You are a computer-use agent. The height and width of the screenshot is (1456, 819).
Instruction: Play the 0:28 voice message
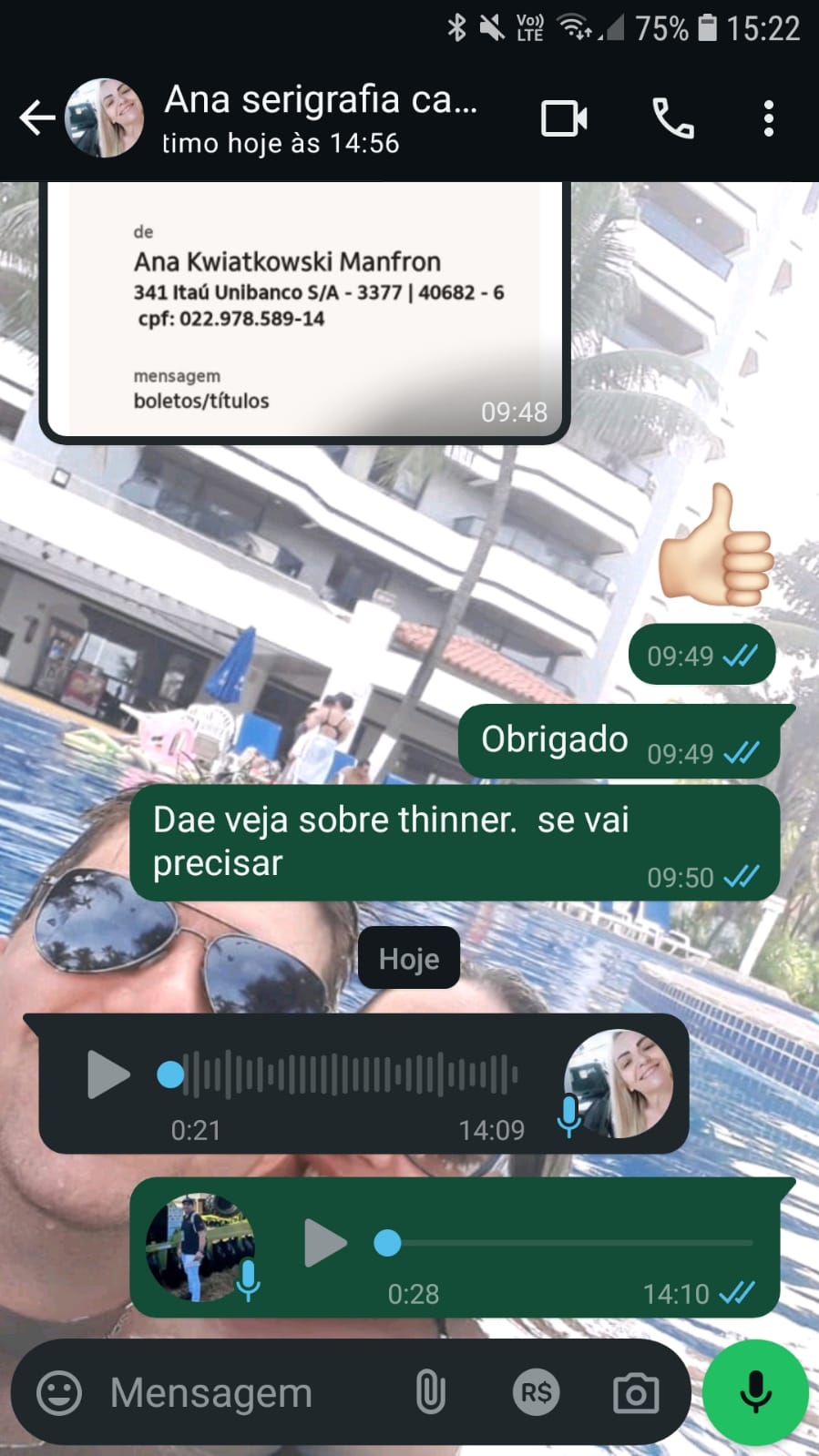[324, 1243]
